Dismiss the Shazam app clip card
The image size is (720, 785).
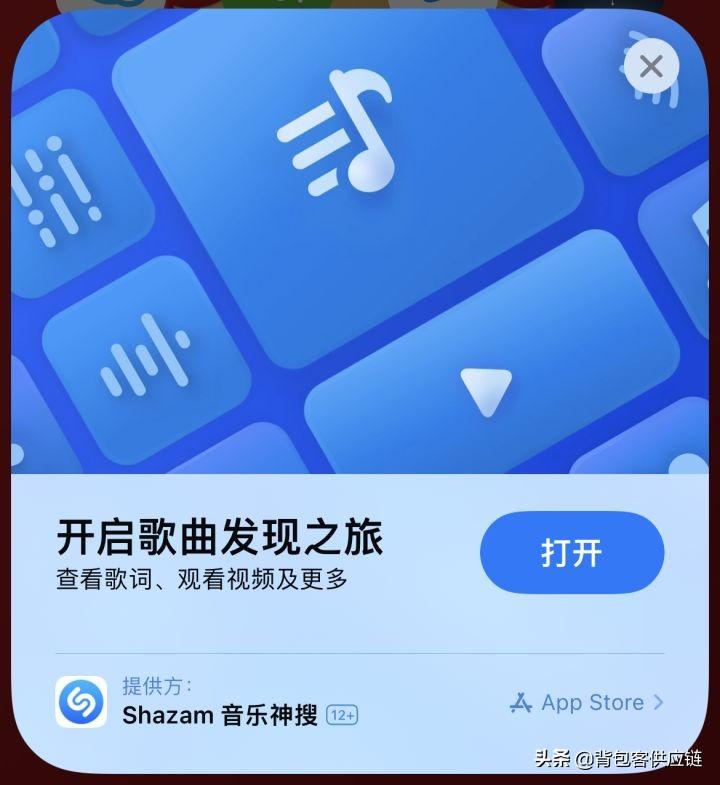(x=651, y=67)
